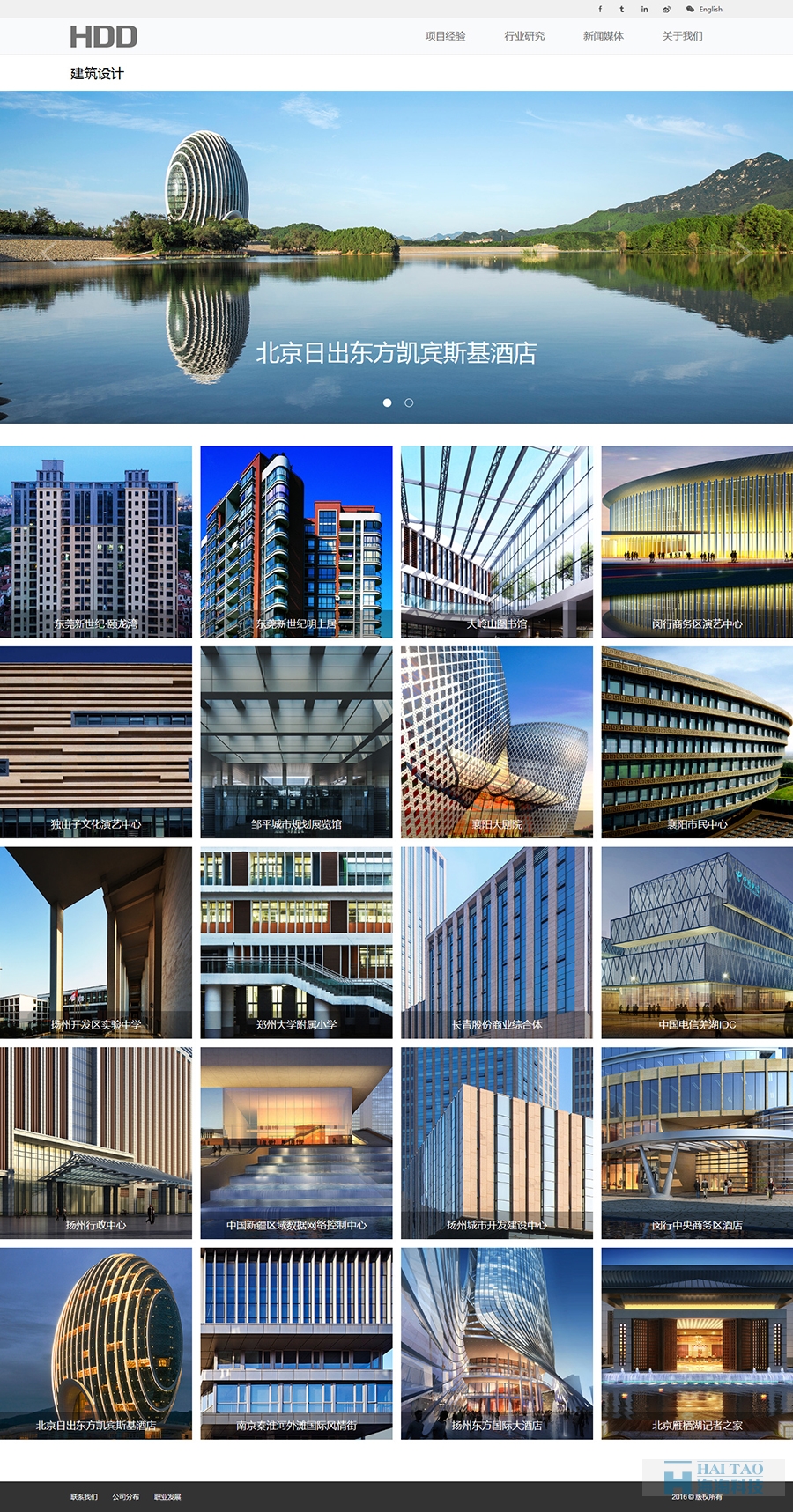
Task: Open 新闻媒体 in the top navigation
Action: pyautogui.click(x=603, y=36)
